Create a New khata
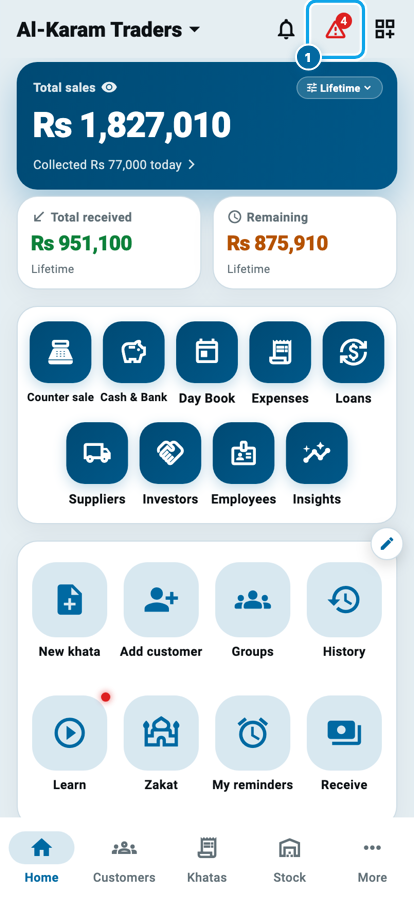 [69, 610]
